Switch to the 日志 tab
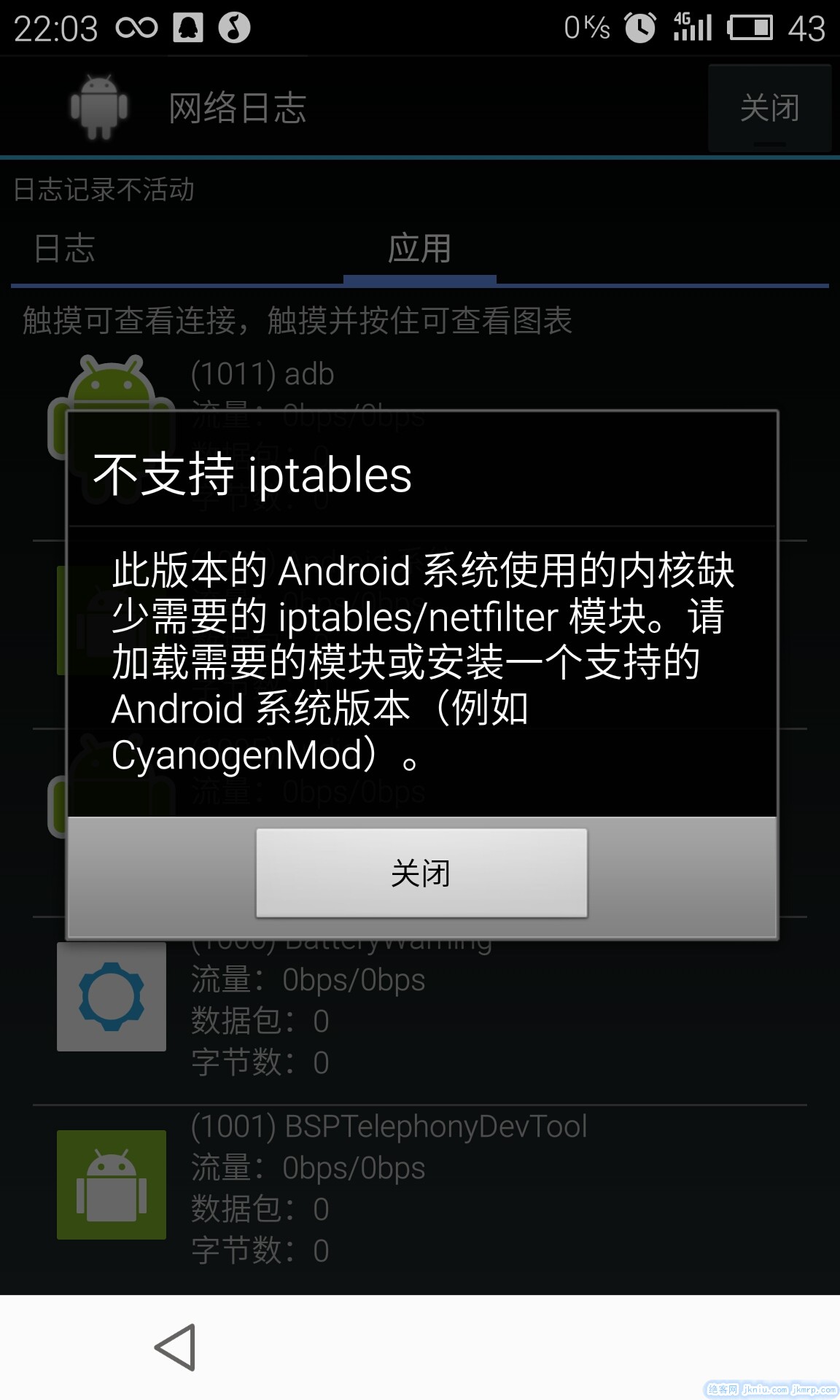 65,249
